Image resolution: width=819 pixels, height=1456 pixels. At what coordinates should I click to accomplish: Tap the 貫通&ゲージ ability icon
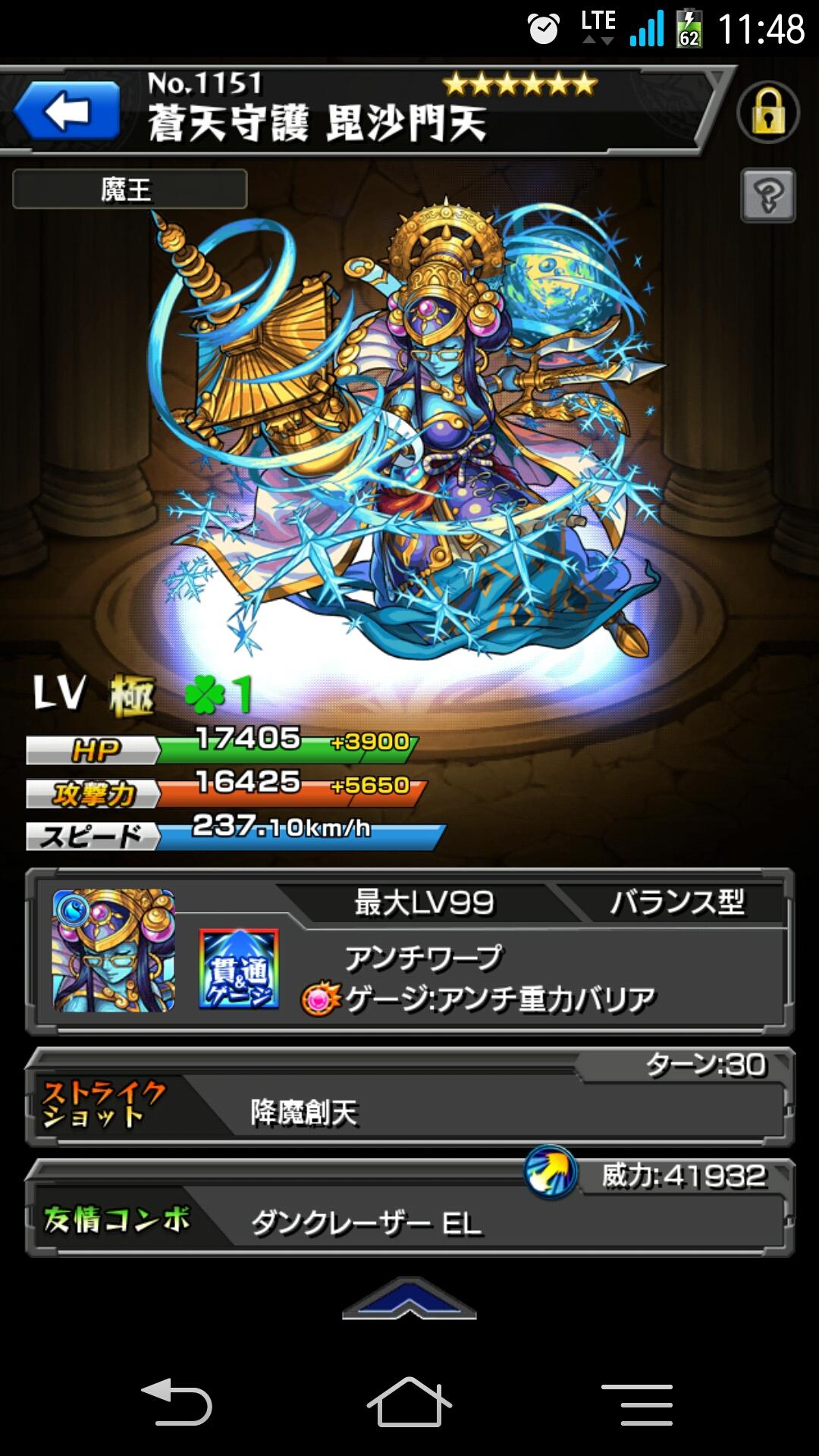tap(239, 969)
